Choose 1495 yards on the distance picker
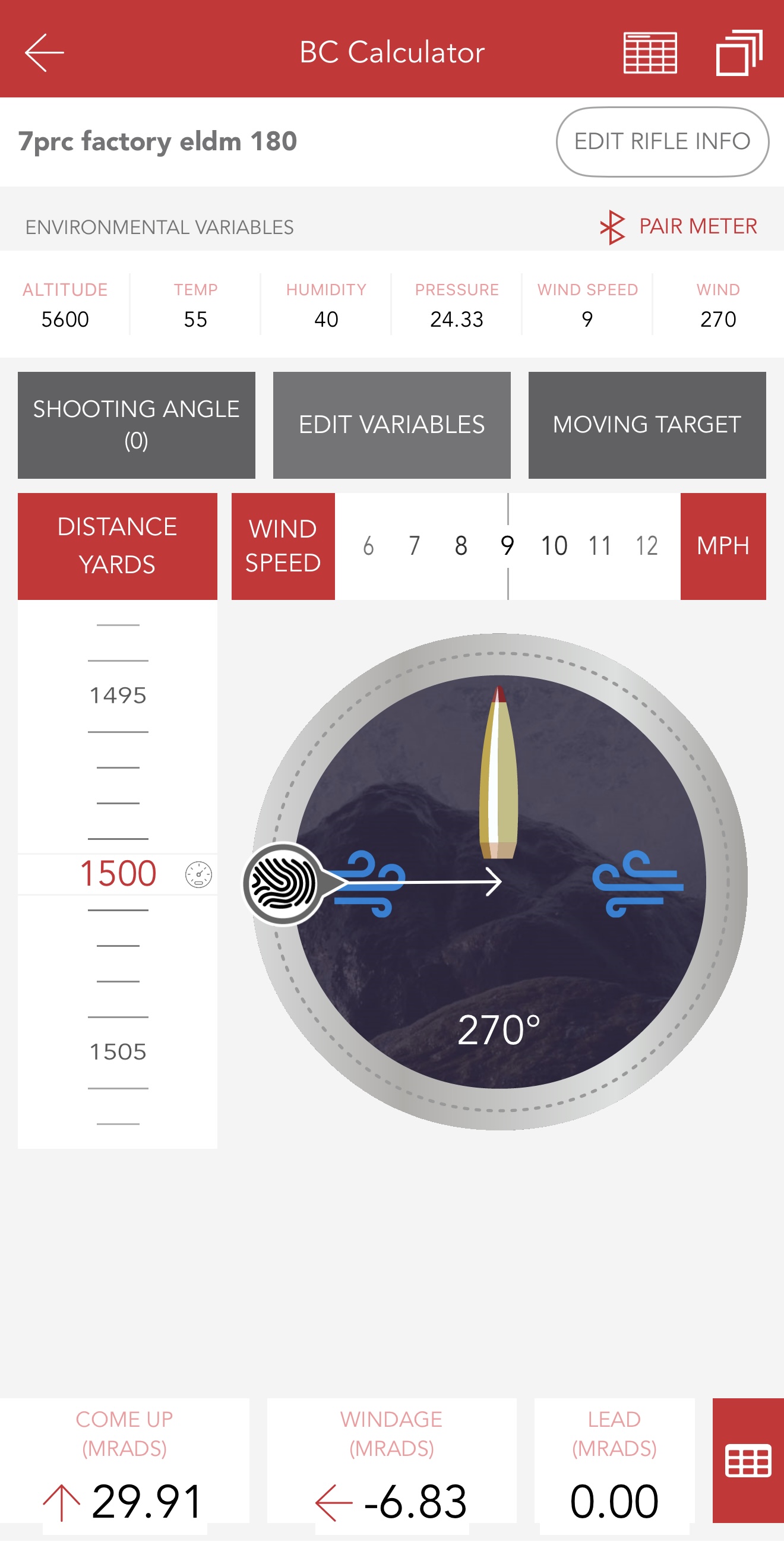 tap(118, 695)
